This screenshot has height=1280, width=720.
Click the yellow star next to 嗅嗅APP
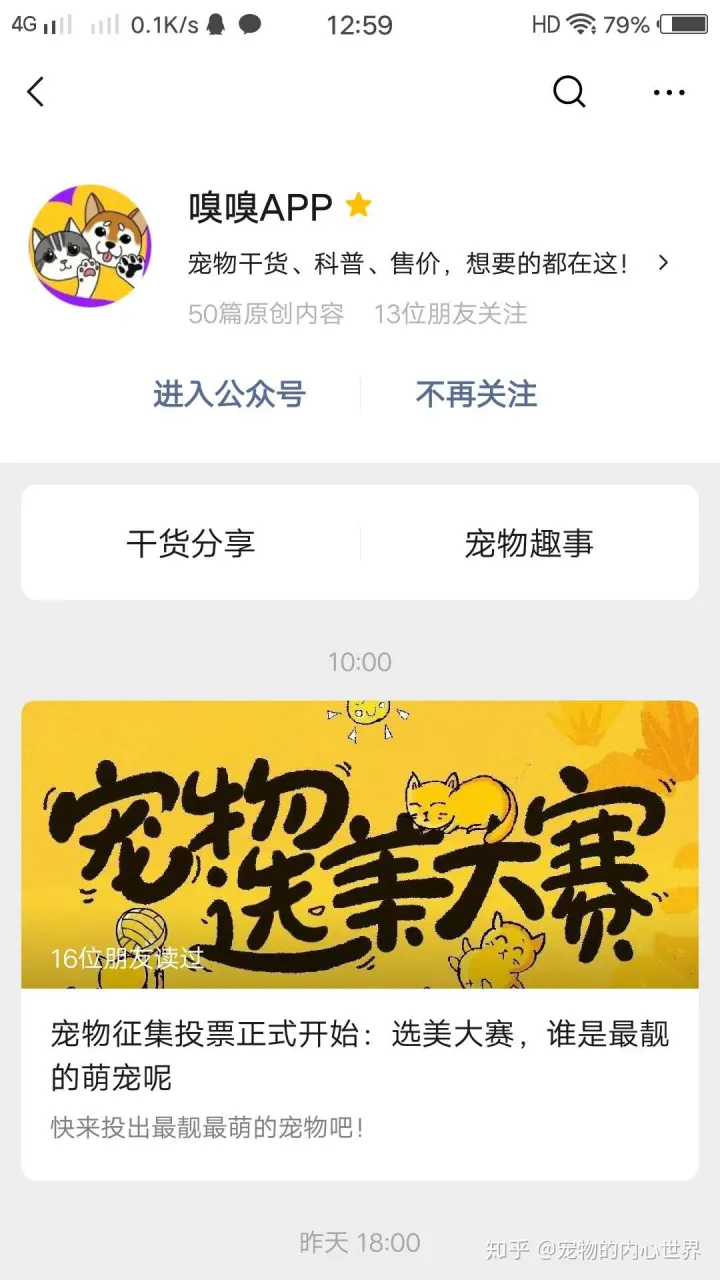(x=359, y=203)
